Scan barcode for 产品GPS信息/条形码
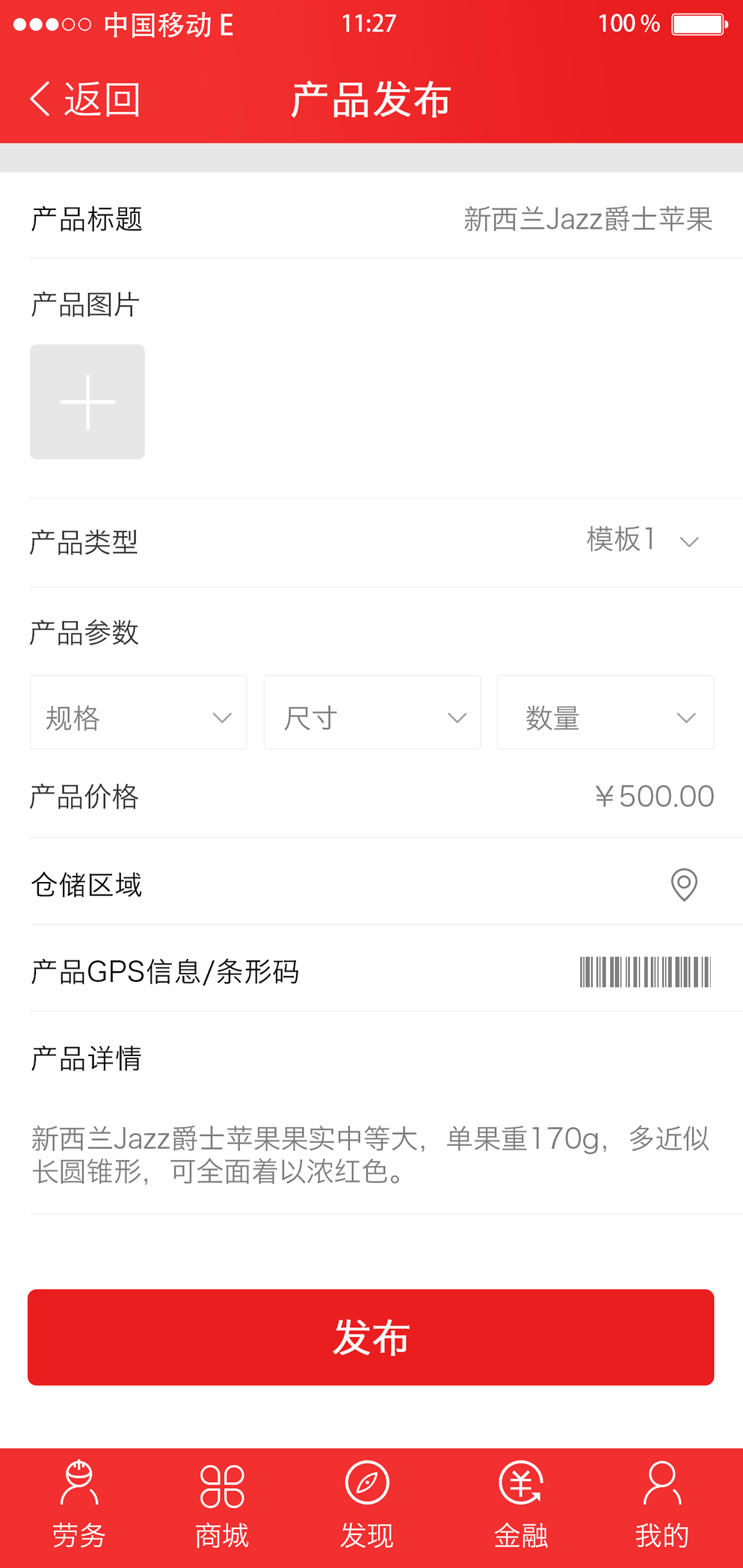The image size is (743, 1568). pyautogui.click(x=646, y=972)
